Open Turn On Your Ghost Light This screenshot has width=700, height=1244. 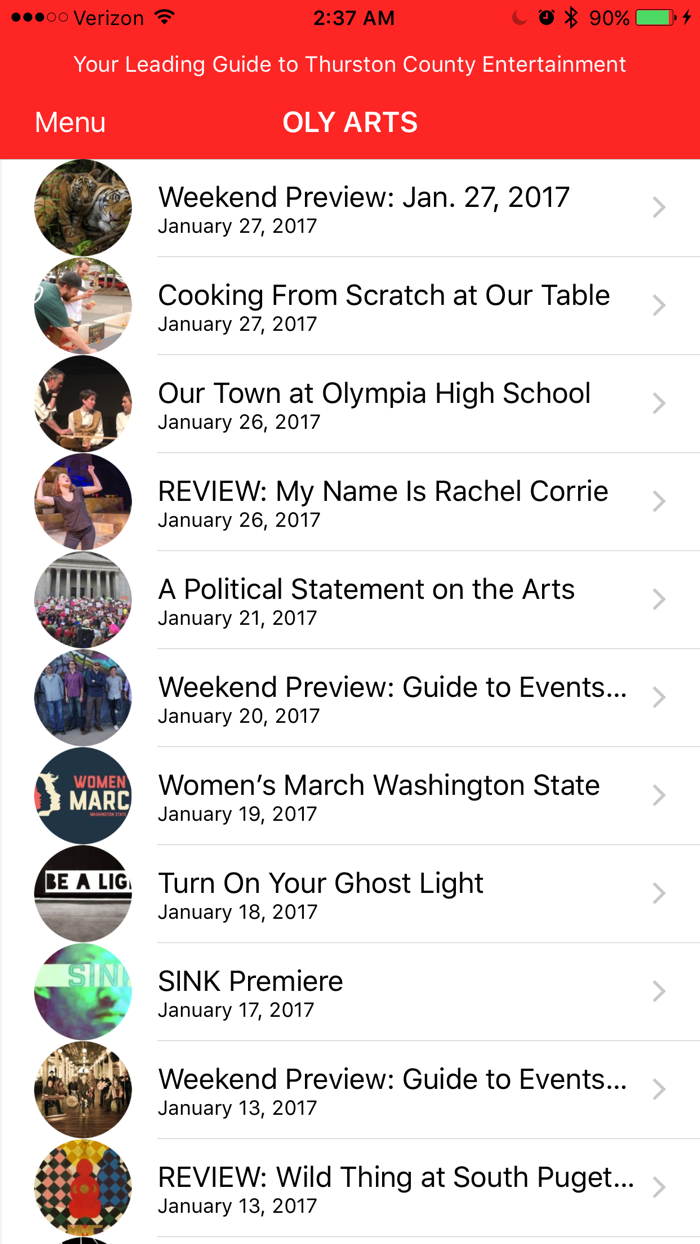(x=321, y=894)
